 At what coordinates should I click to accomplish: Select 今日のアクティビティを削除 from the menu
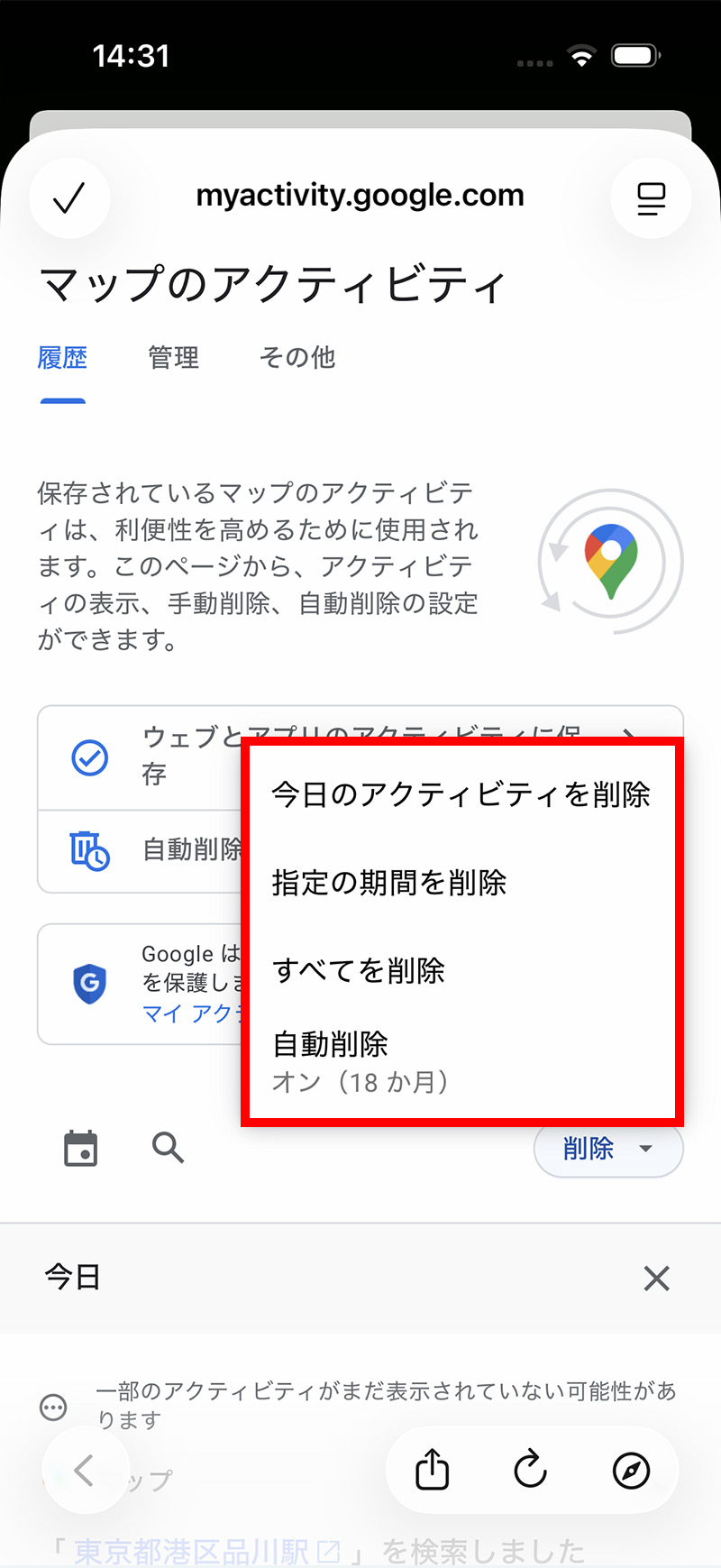pyautogui.click(x=461, y=793)
